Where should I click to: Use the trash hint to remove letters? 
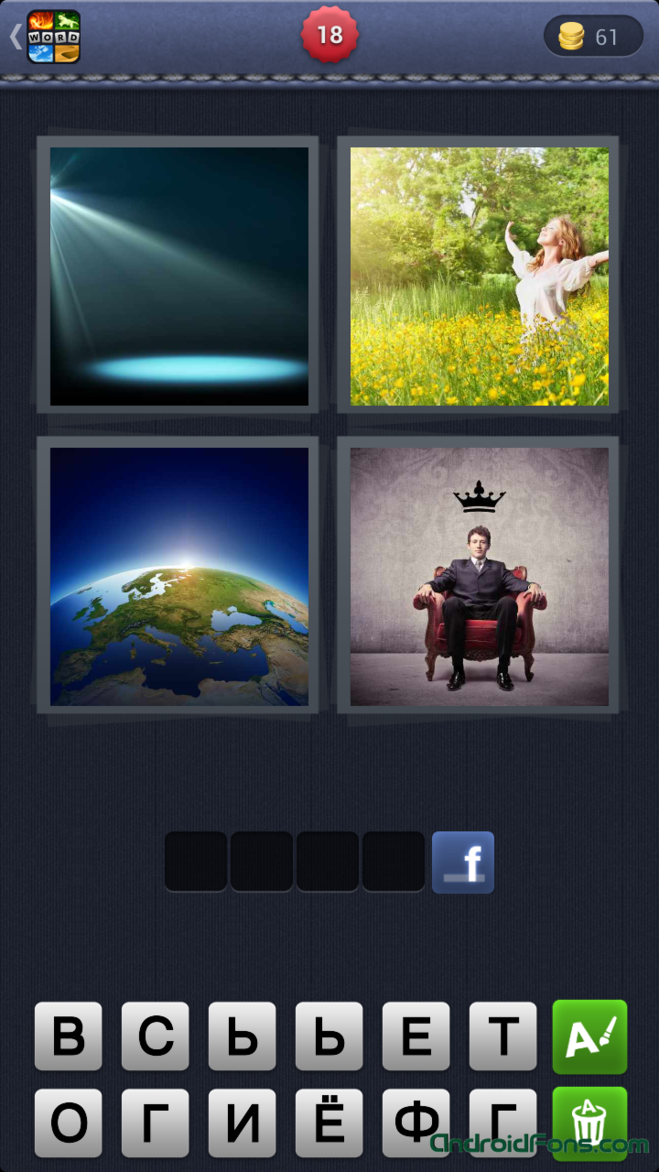coord(589,1122)
